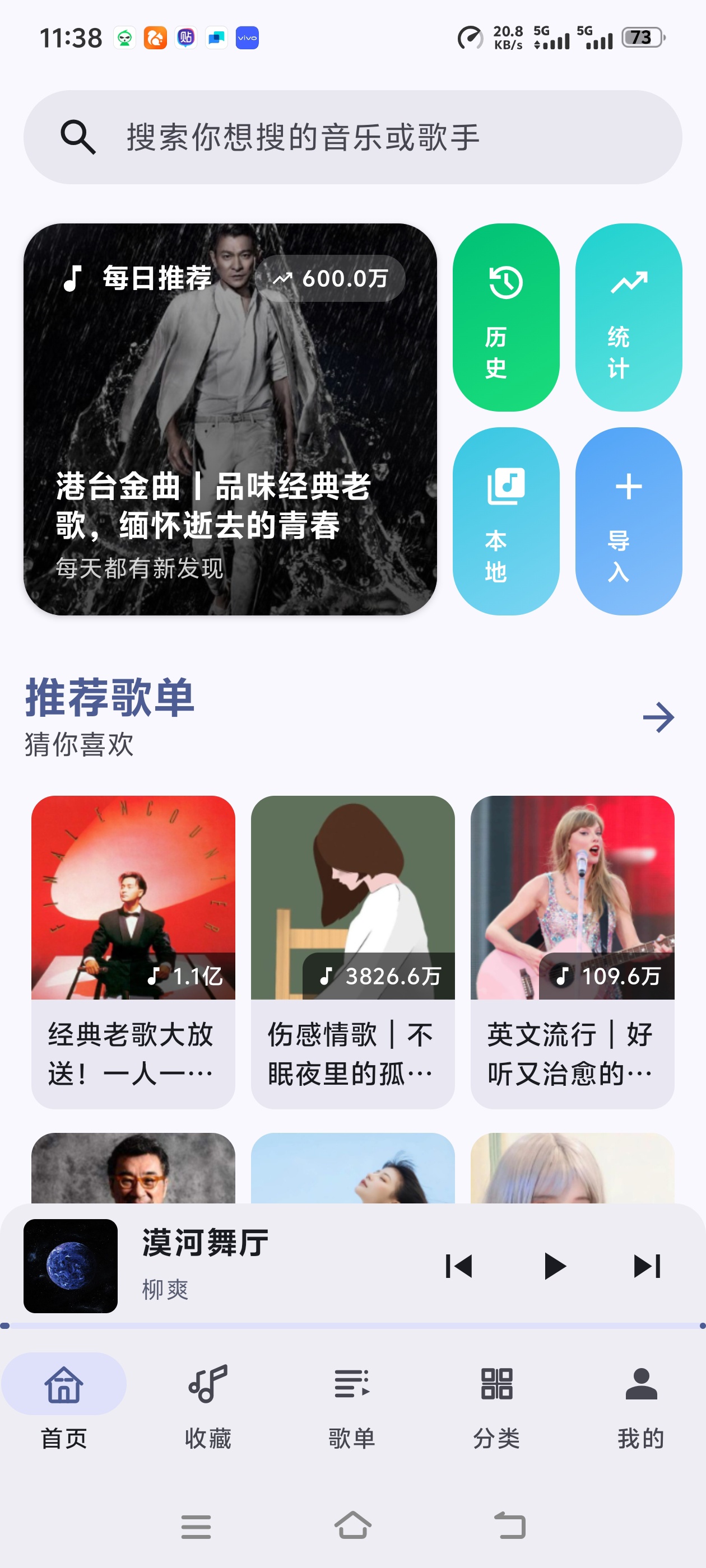The image size is (706, 1568).
Task: Open the 伤感情歌 playlist card
Action: [352, 952]
